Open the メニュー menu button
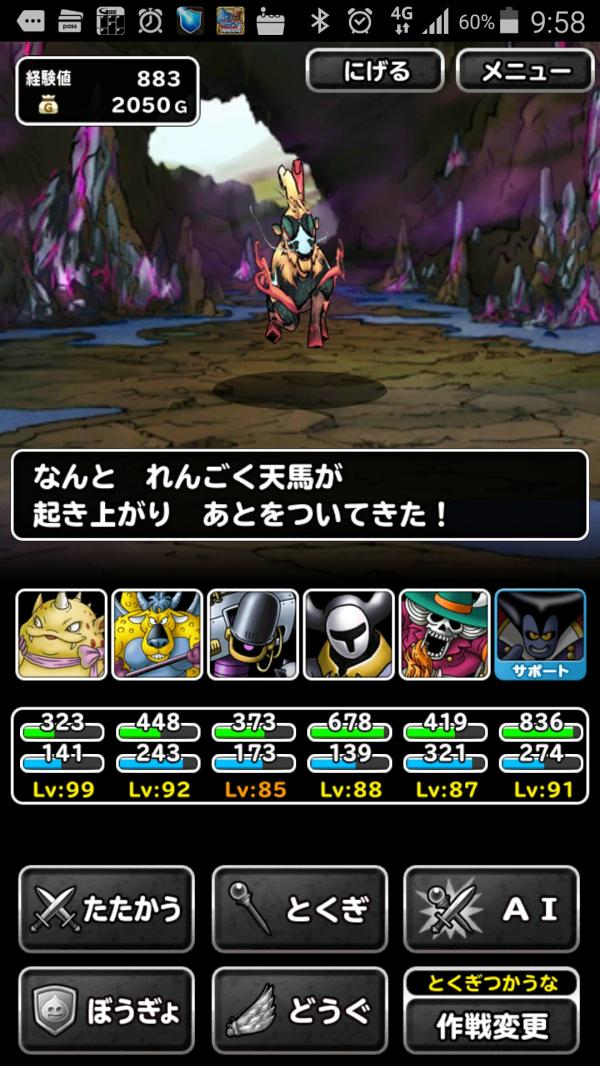600x1066 pixels. tap(525, 71)
